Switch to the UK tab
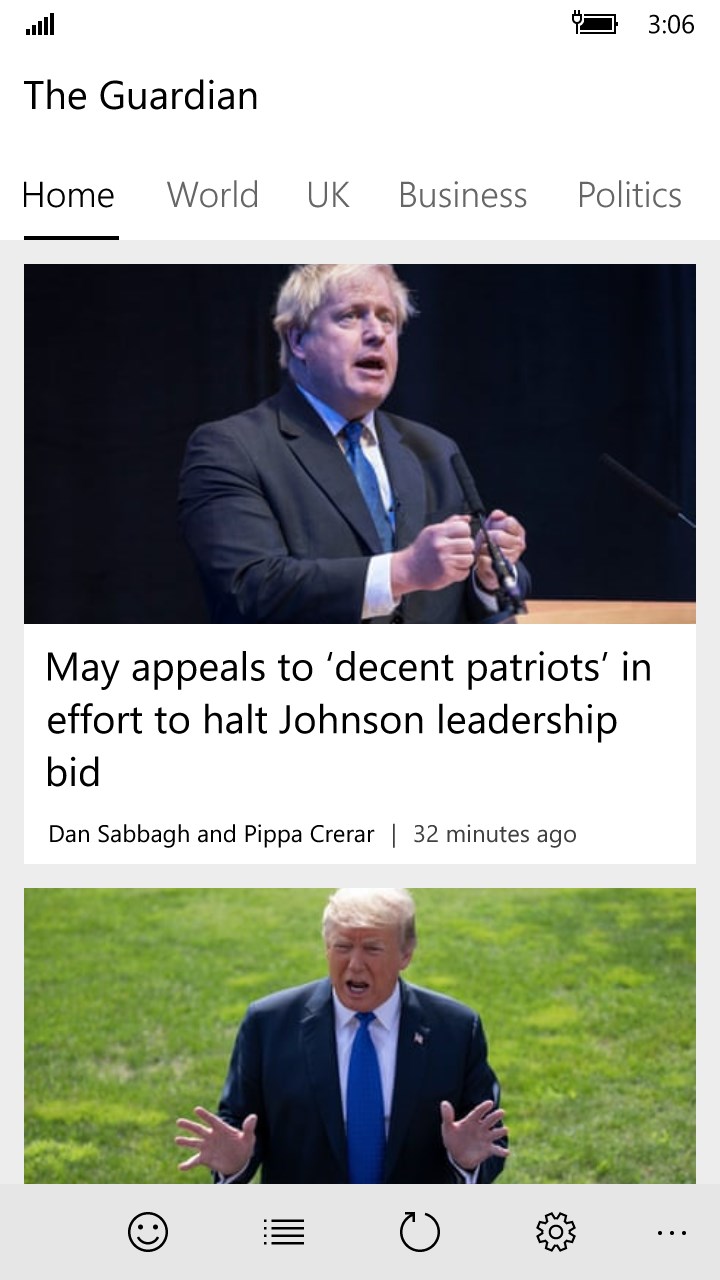 [328, 194]
